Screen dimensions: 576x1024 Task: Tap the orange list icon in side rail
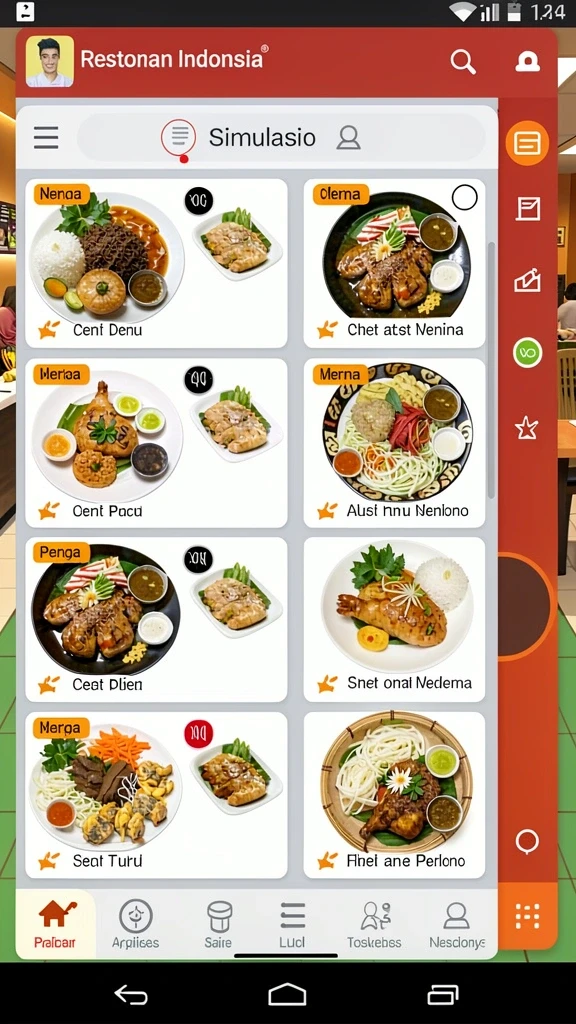(x=527, y=142)
